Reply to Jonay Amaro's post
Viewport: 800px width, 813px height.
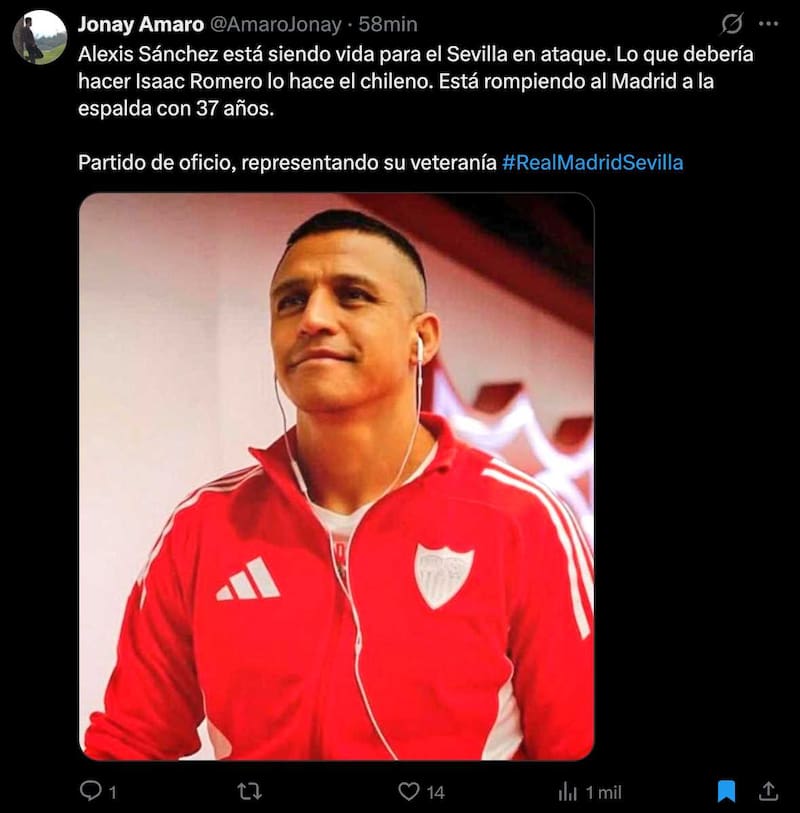click(x=91, y=791)
